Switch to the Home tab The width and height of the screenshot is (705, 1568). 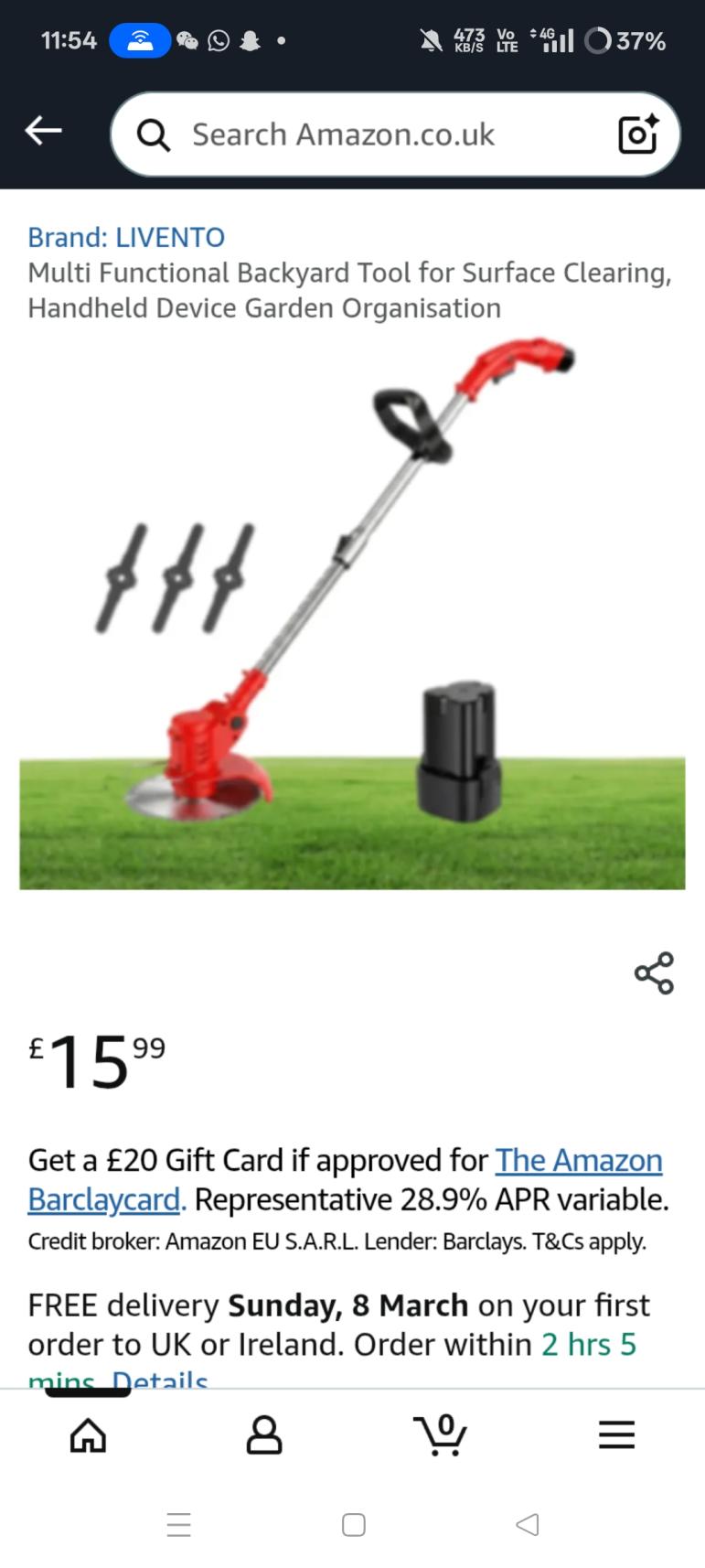89,1434
